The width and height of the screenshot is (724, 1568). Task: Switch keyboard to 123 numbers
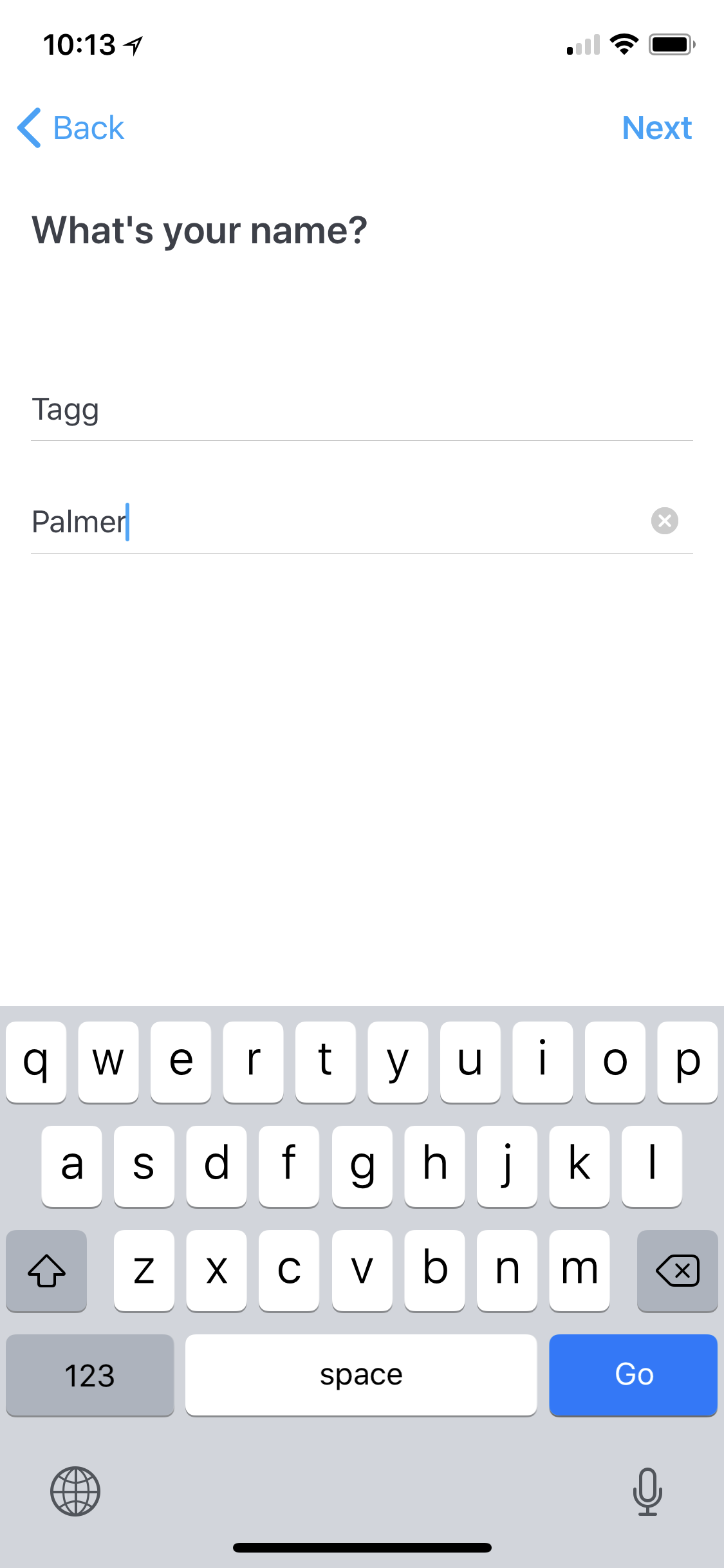click(90, 1374)
